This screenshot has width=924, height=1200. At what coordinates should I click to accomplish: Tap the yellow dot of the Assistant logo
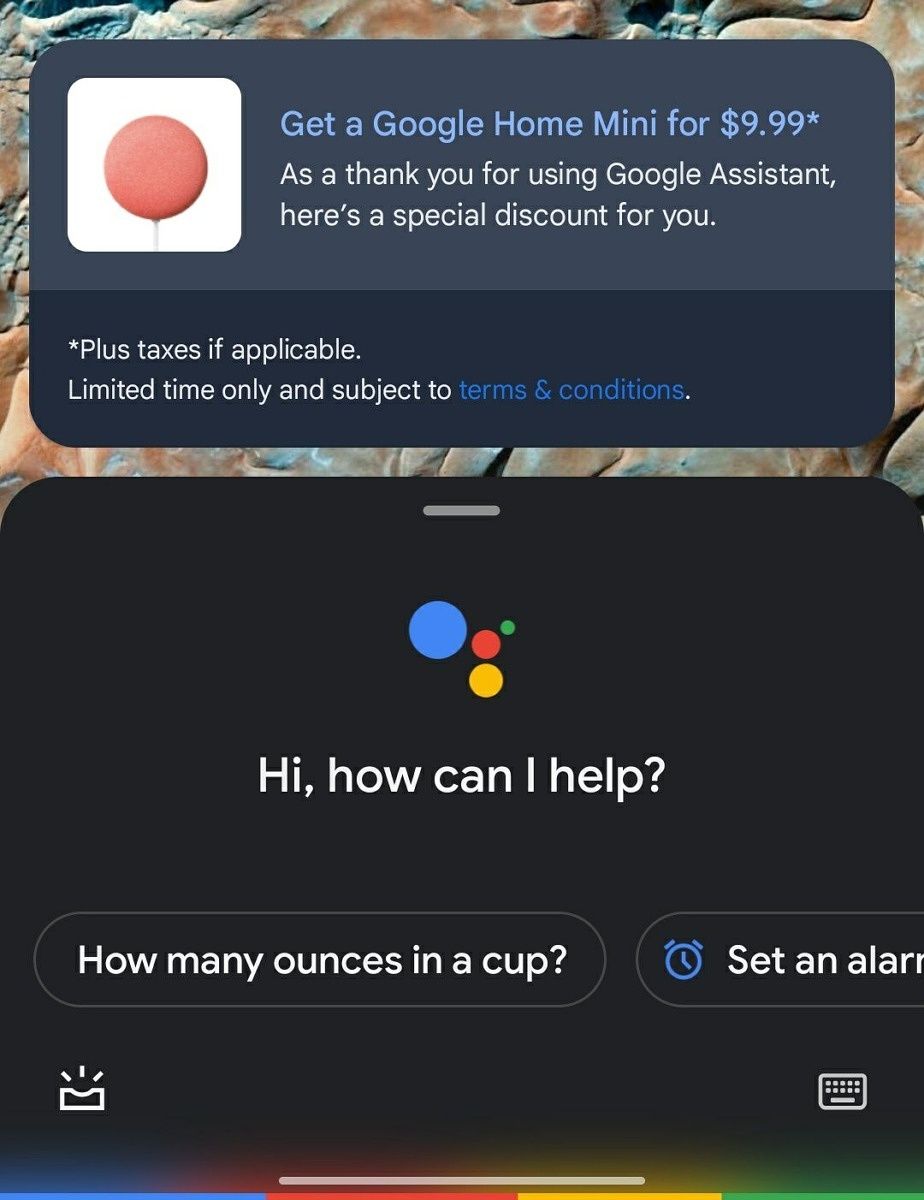[485, 681]
